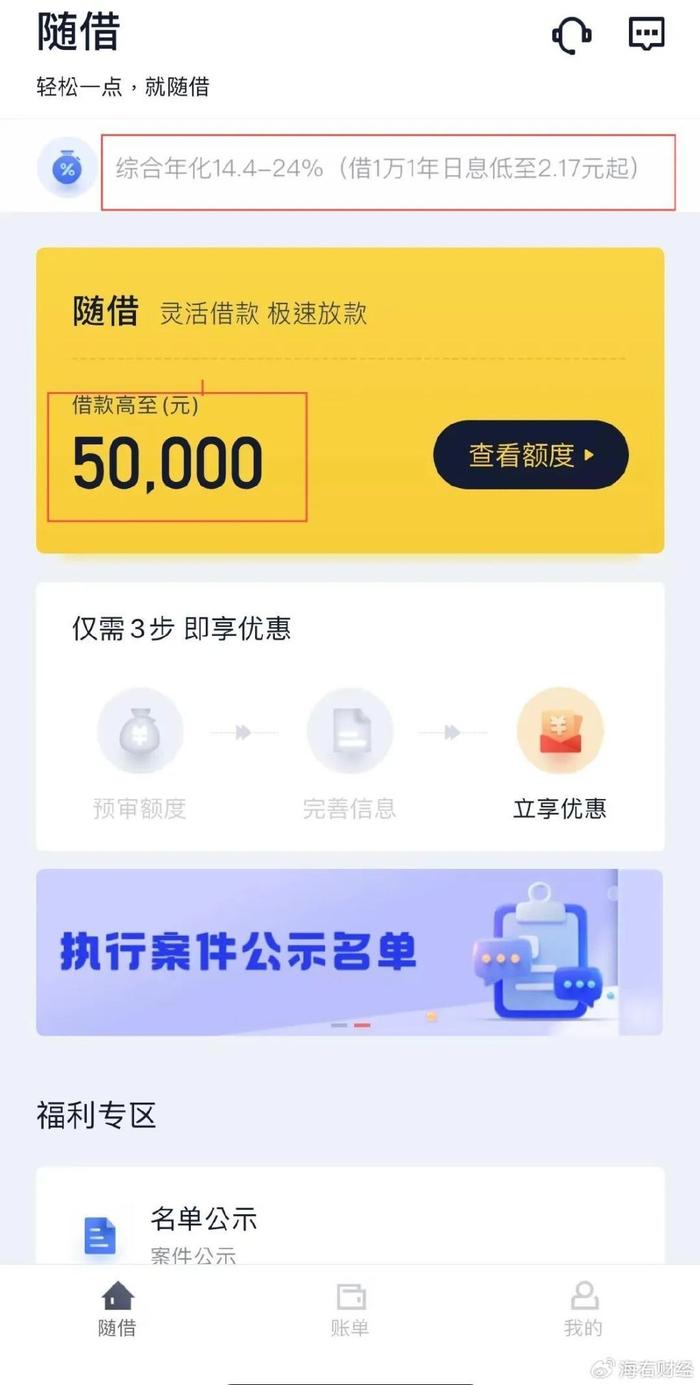Tap the 查看额度 button

pos(530,455)
